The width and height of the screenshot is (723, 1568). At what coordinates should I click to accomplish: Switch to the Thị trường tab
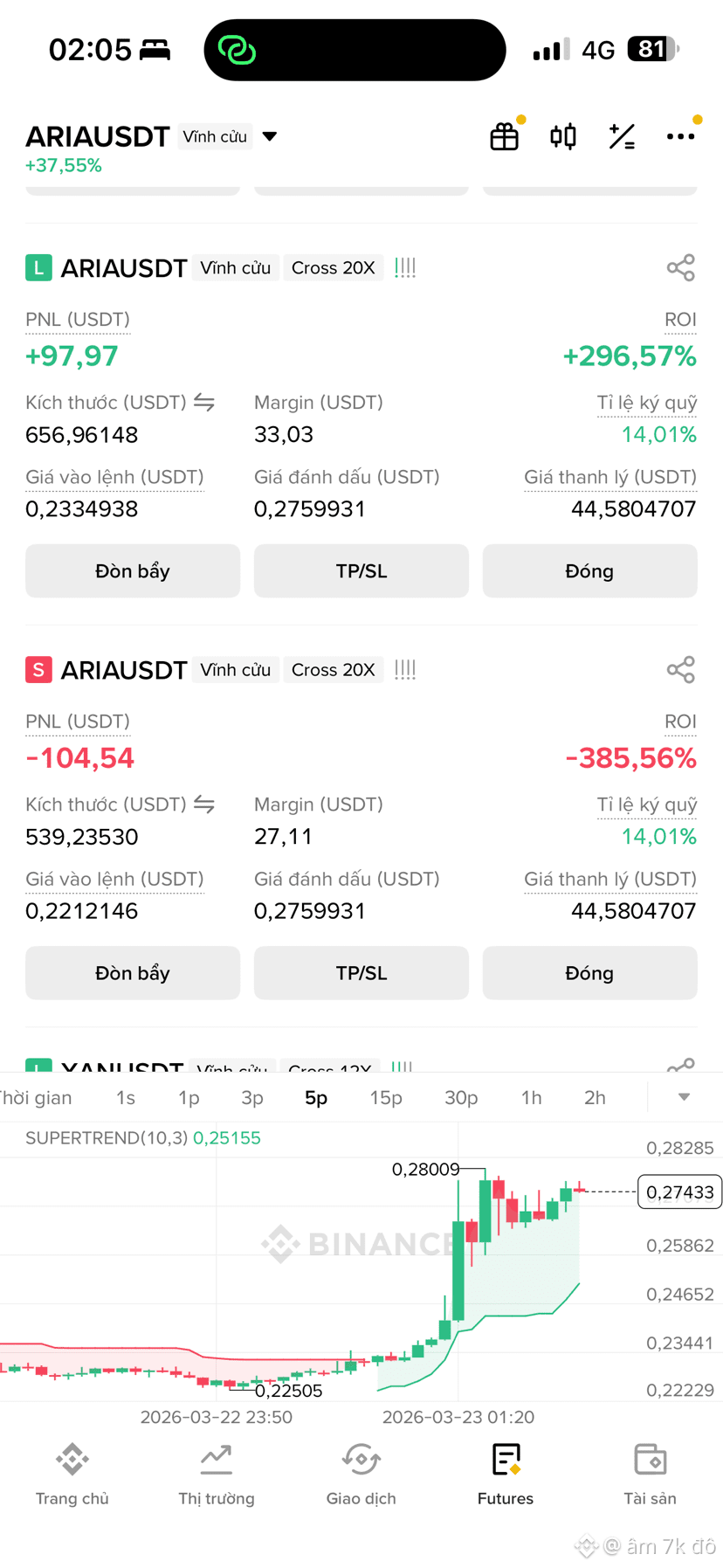click(217, 1475)
